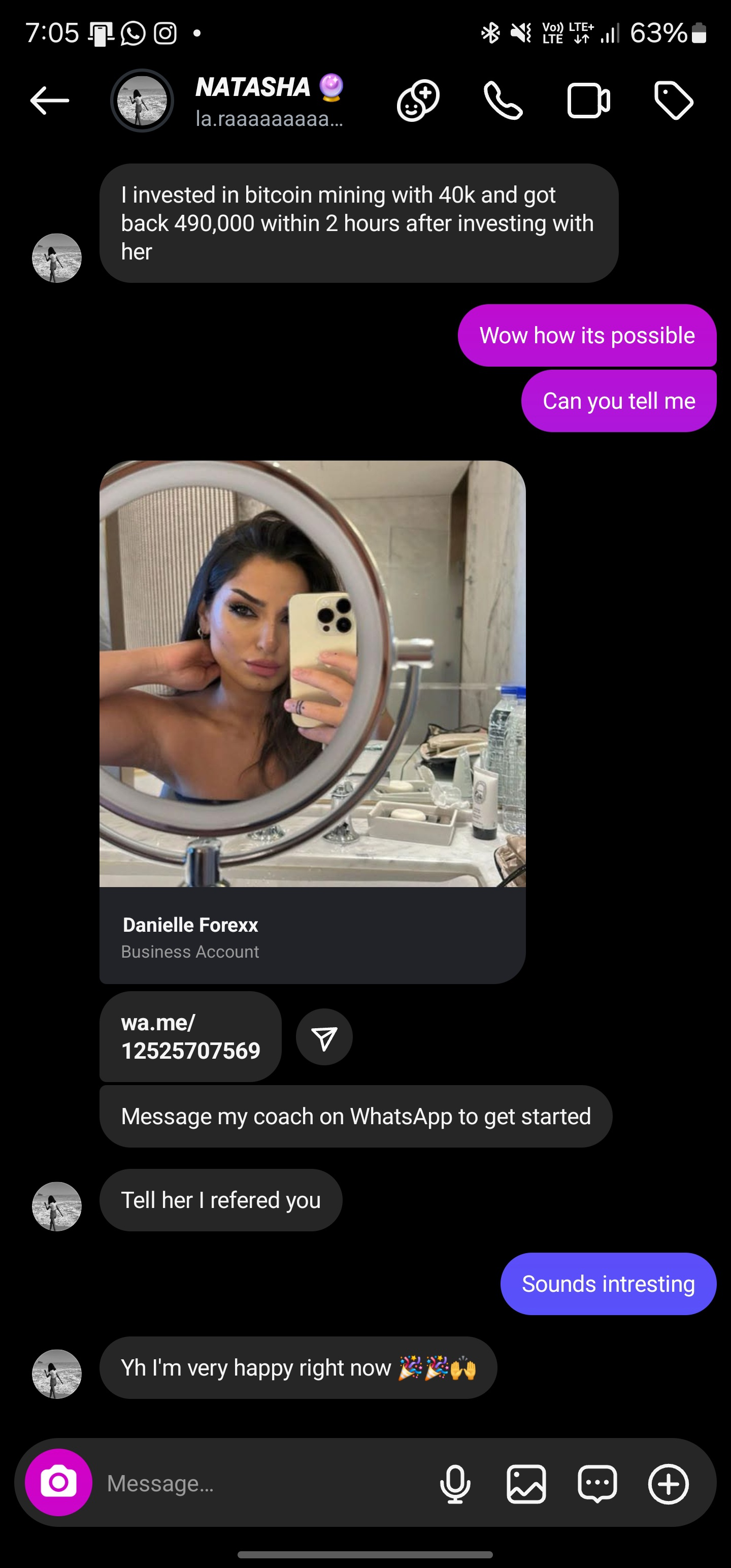Open the saved replies chat bubble icon

[597, 1483]
